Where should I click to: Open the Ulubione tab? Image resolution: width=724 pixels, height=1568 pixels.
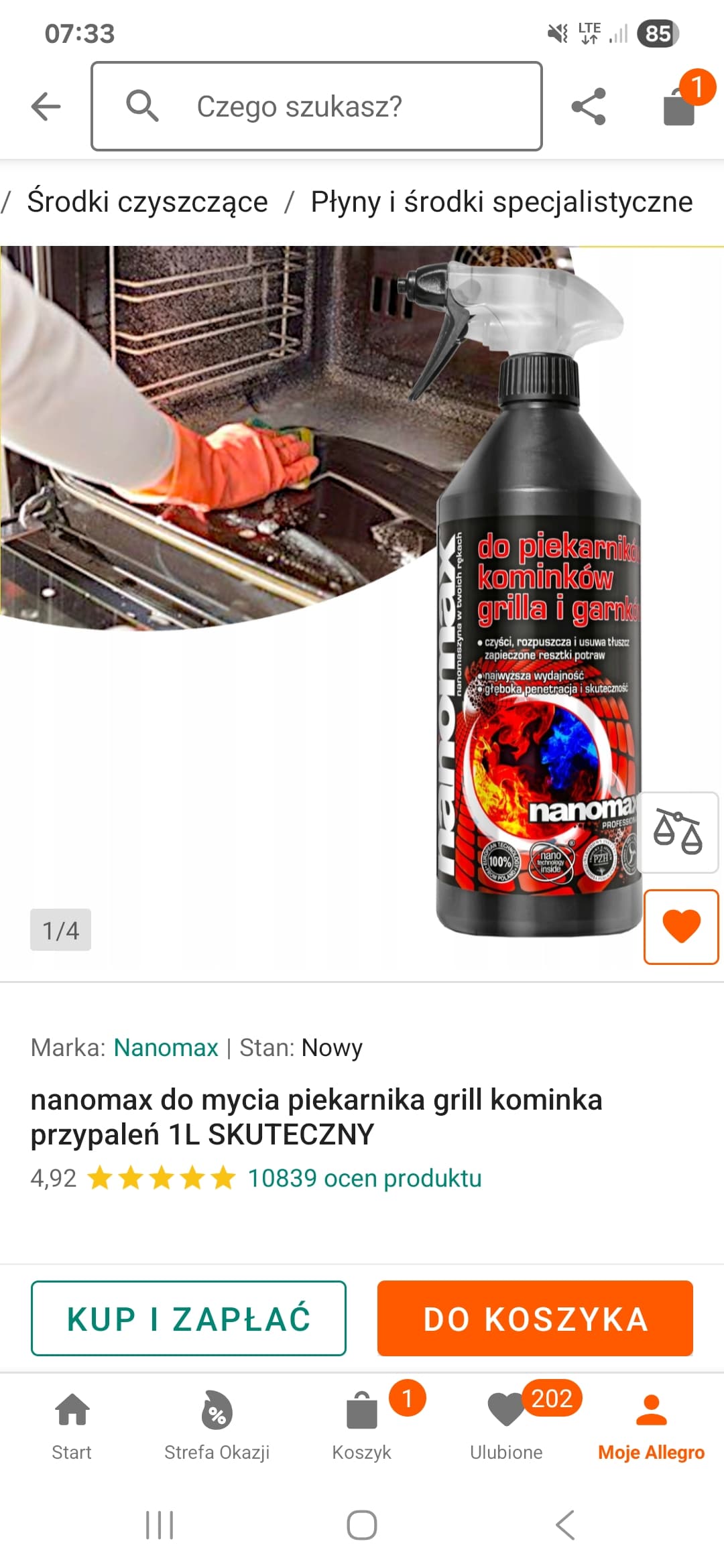[507, 1423]
